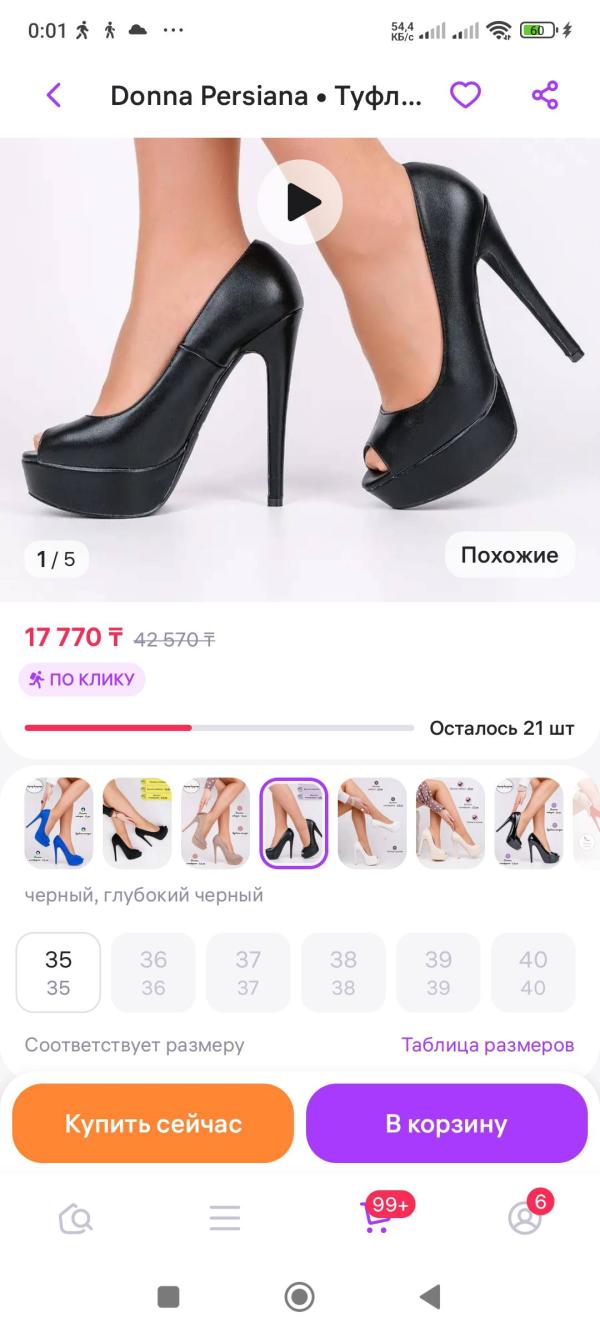Tap the ПО КЛИКУ badge
Screen dimensions: 600x1332
(x=82, y=680)
